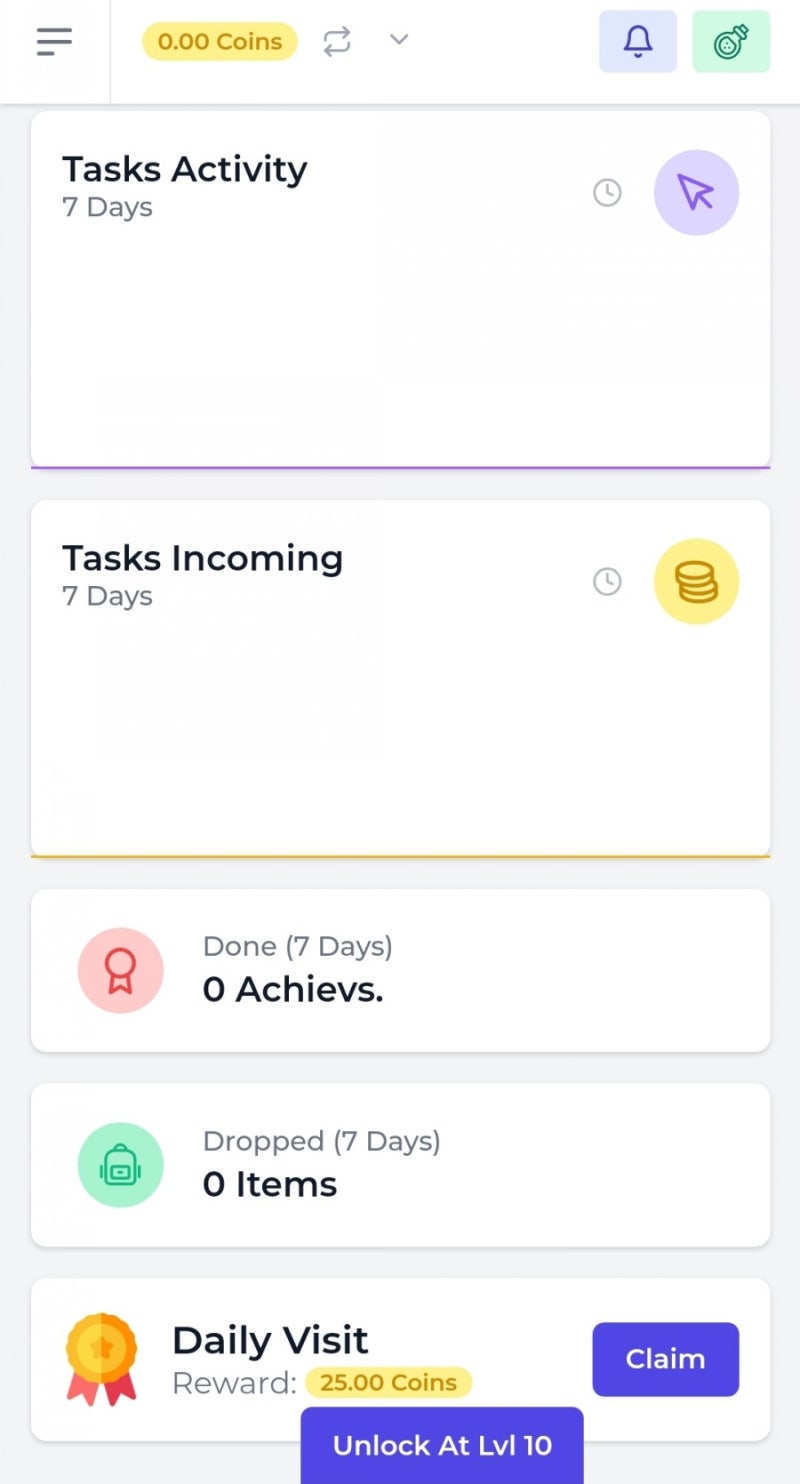This screenshot has width=800, height=1484.
Task: Click the clock icon on Tasks Incoming card
Action: [607, 581]
